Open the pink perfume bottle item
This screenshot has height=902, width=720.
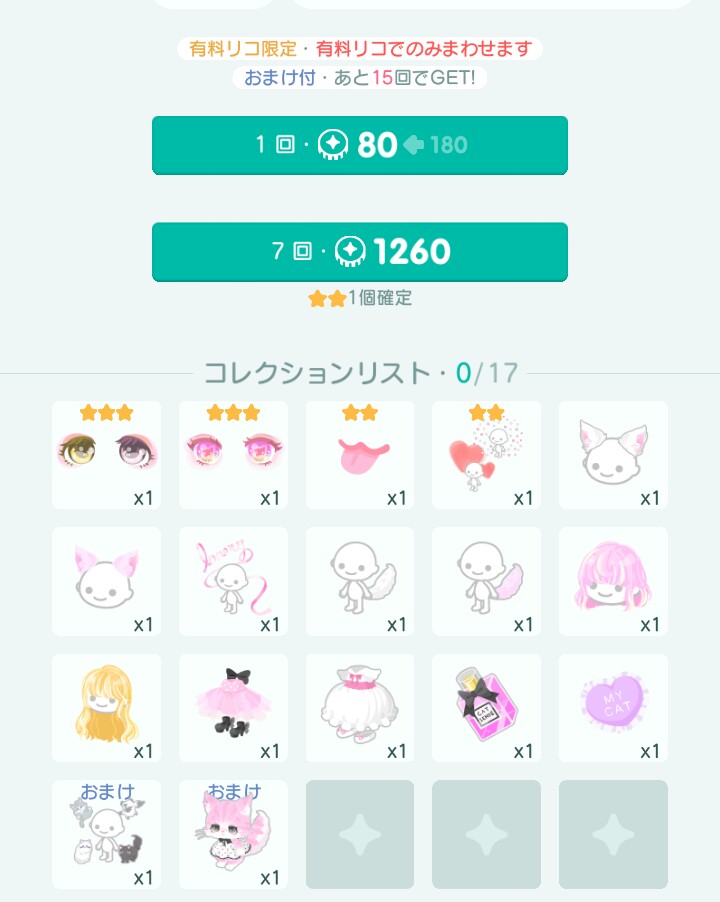(487, 708)
